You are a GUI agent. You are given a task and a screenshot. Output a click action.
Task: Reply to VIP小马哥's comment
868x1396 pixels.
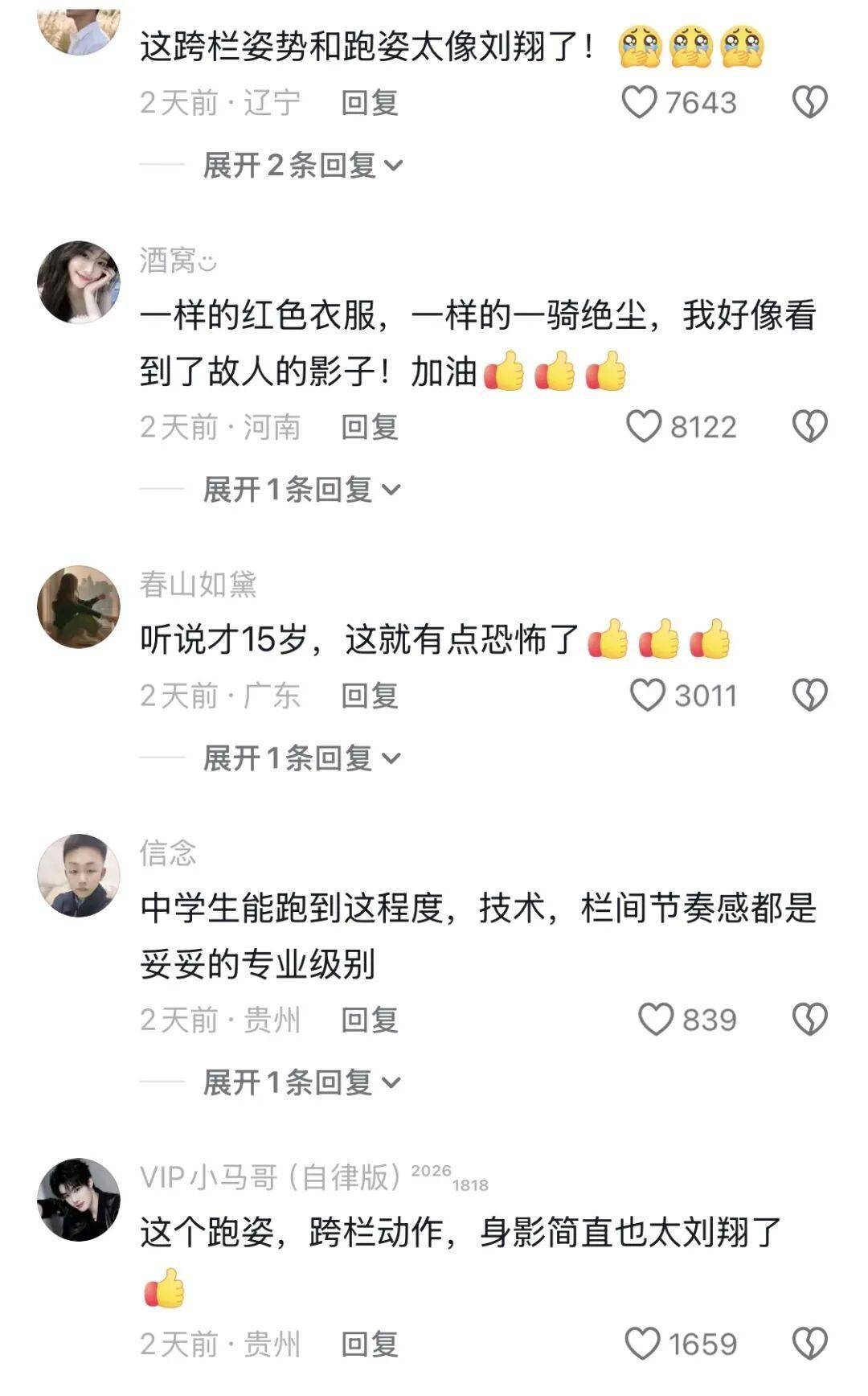pos(369,1344)
